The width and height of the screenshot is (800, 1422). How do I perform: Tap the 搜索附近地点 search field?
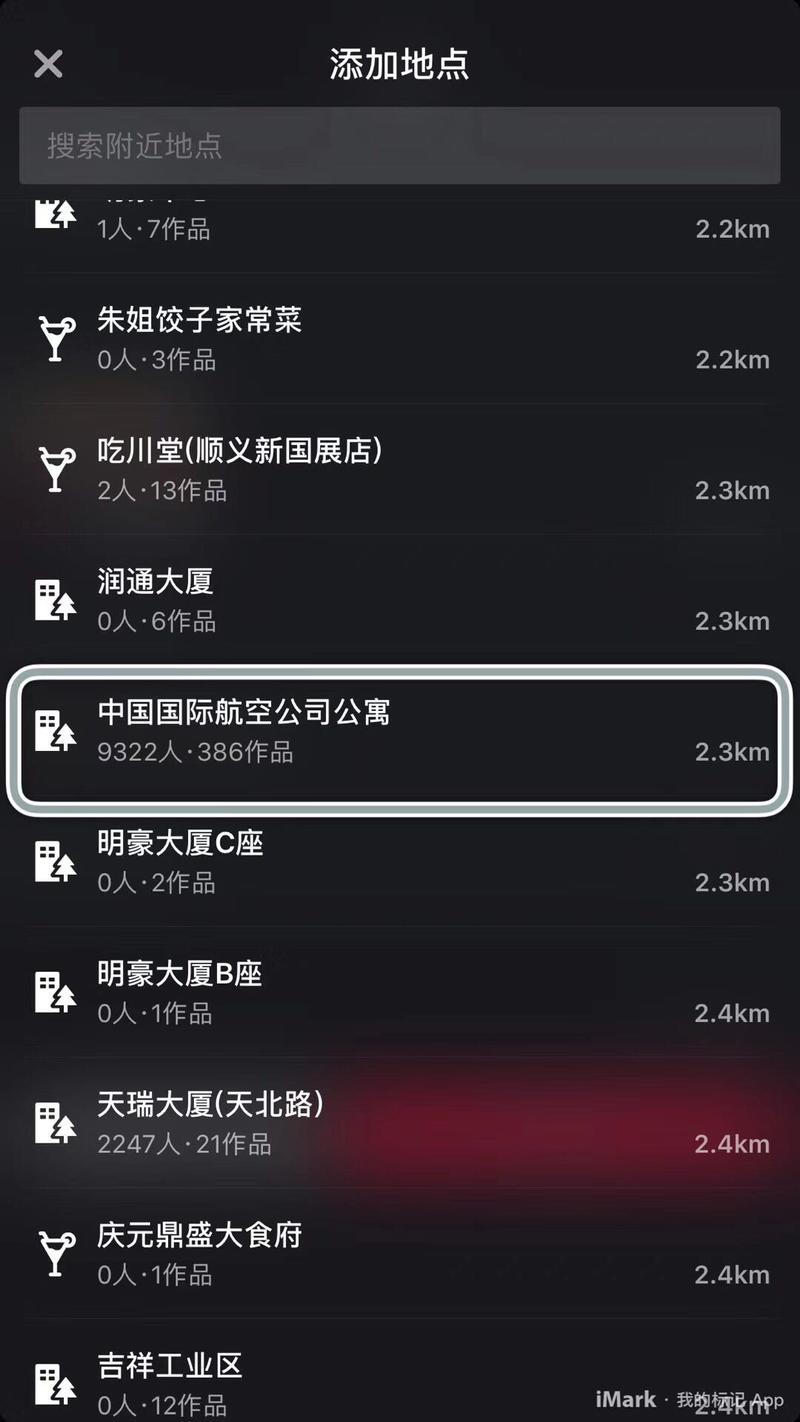point(400,146)
